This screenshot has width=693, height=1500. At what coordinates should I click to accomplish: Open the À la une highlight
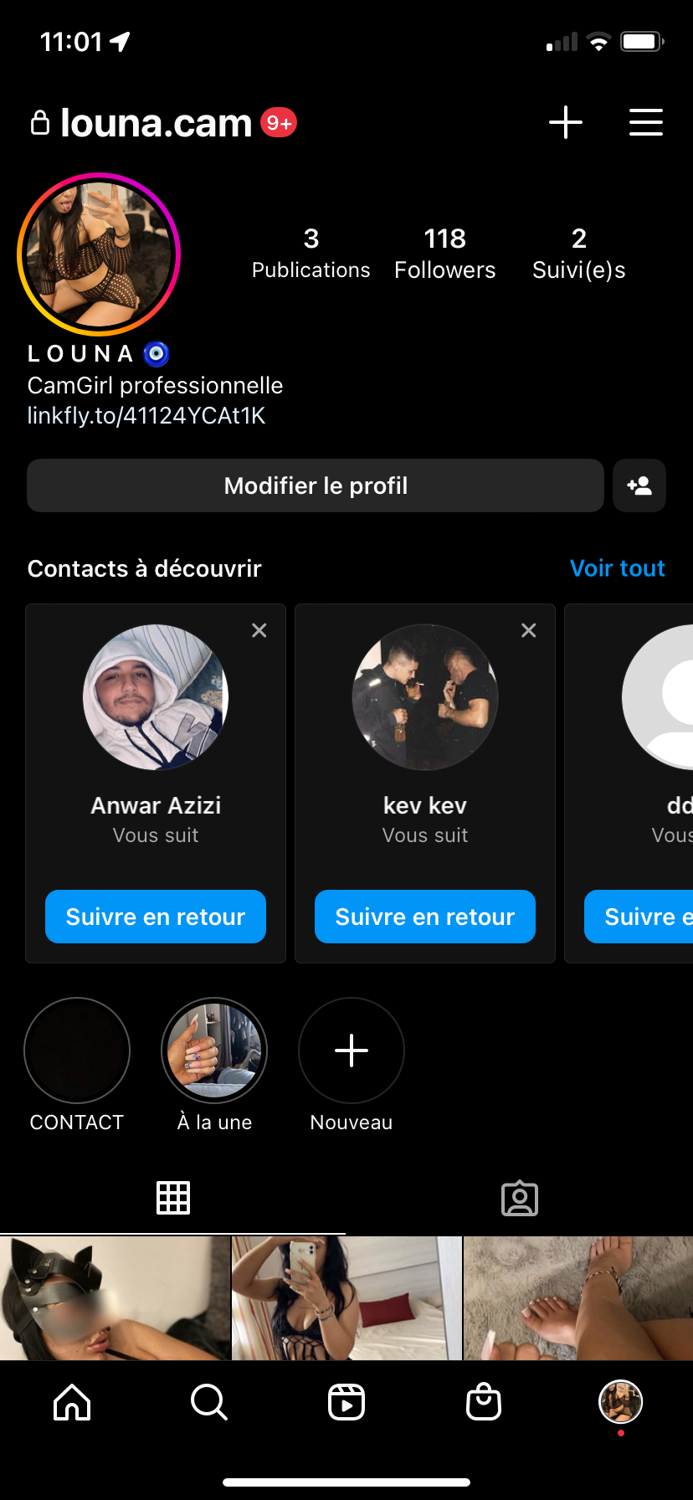coord(214,1051)
